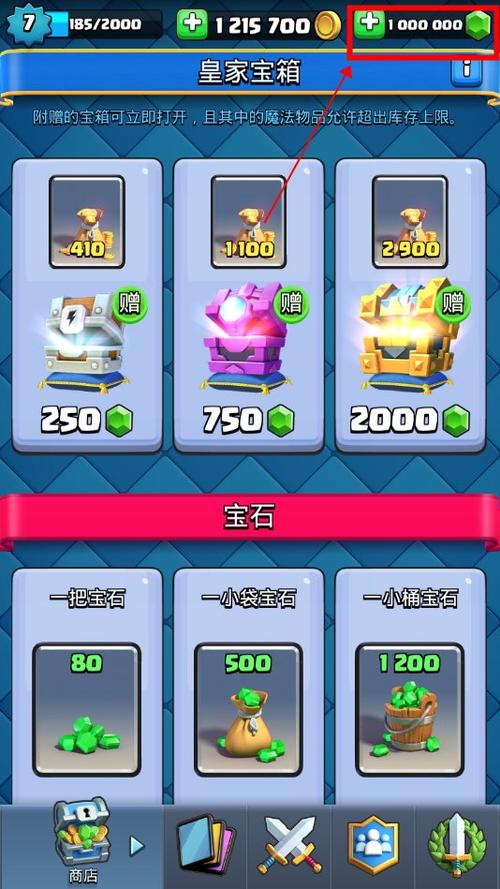This screenshot has width=500, height=889.
Task: Select the 一把宝石 80 gems pack
Action: tap(87, 686)
